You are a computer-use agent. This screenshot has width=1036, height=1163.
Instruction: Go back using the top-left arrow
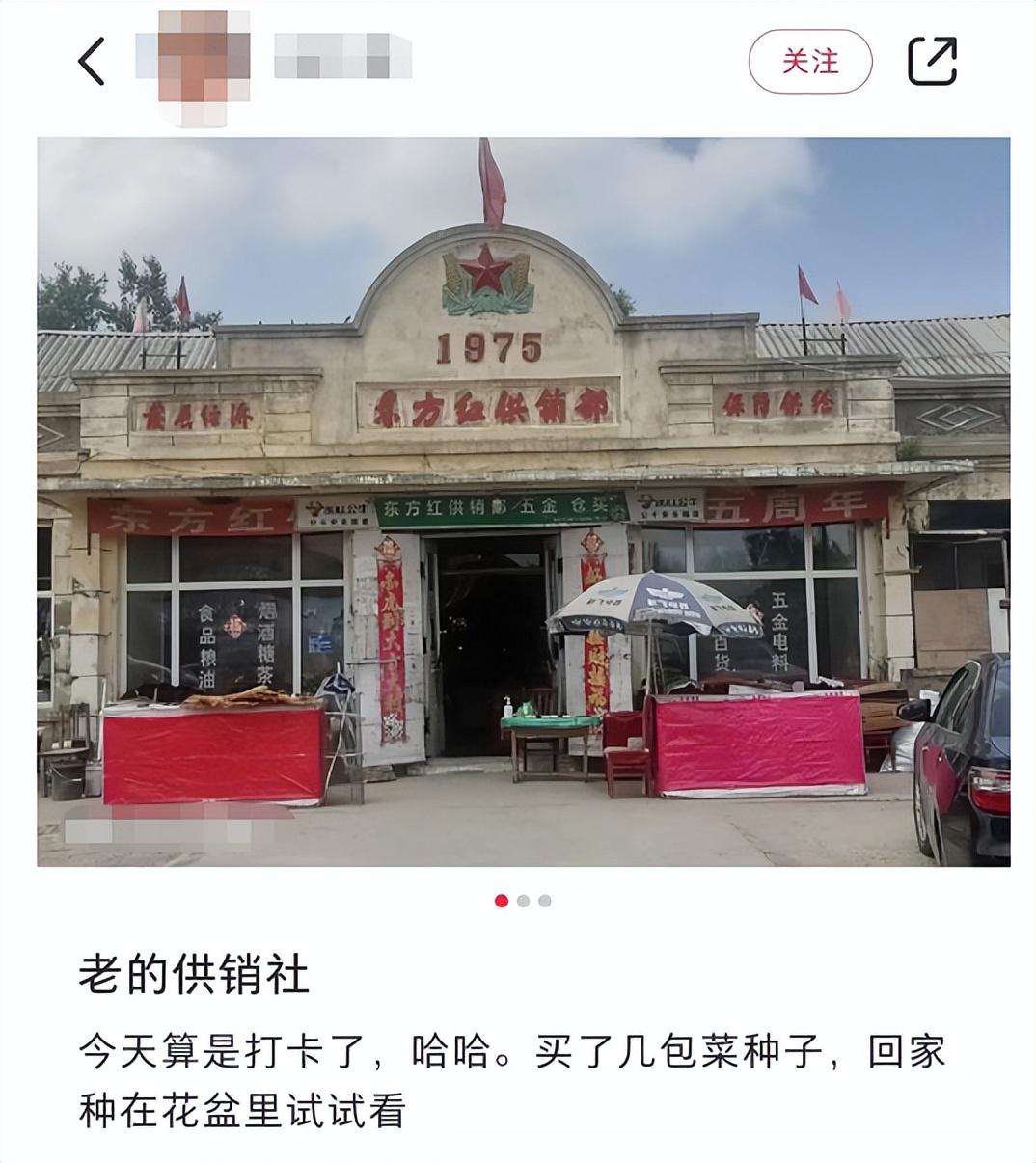tap(92, 63)
